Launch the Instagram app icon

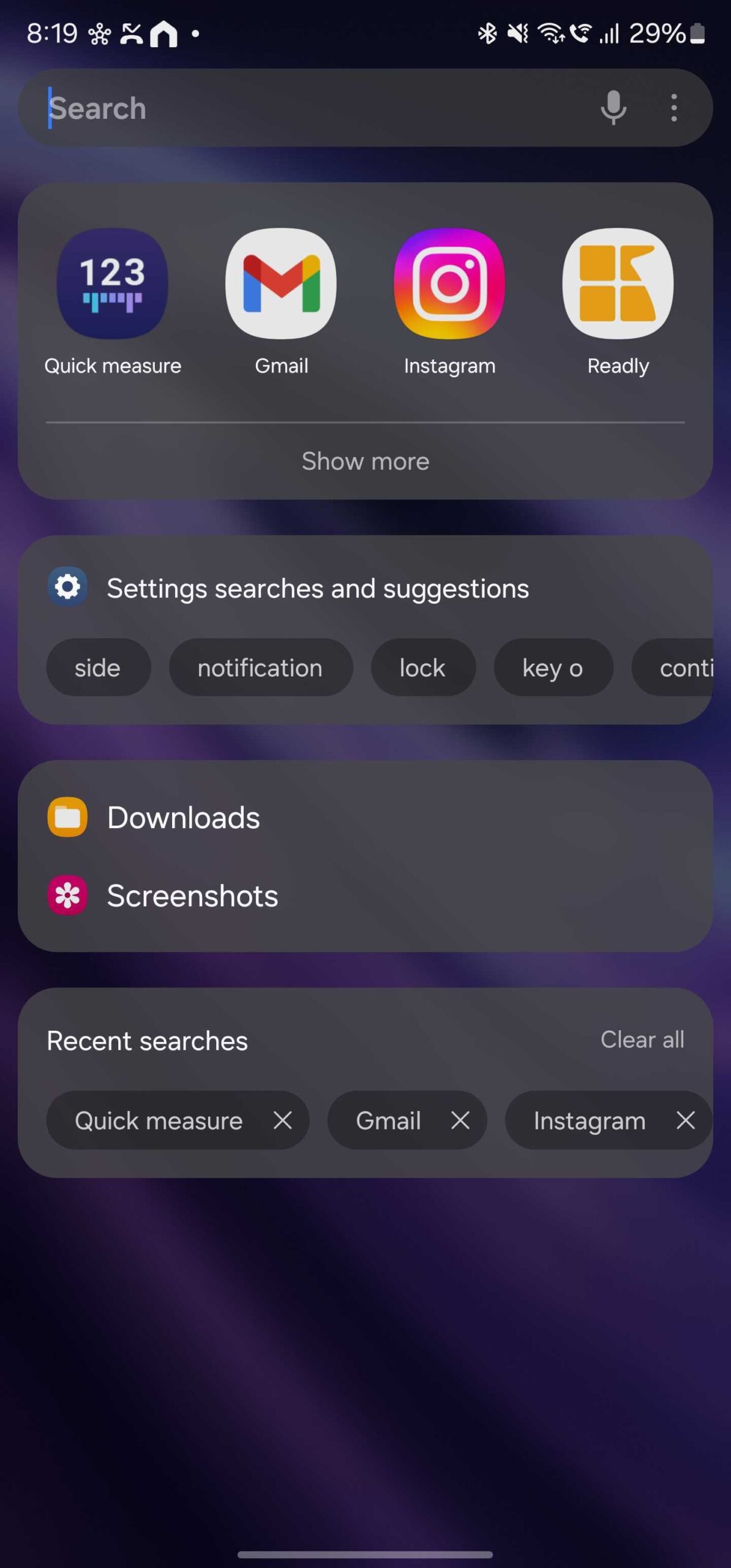pyautogui.click(x=449, y=284)
